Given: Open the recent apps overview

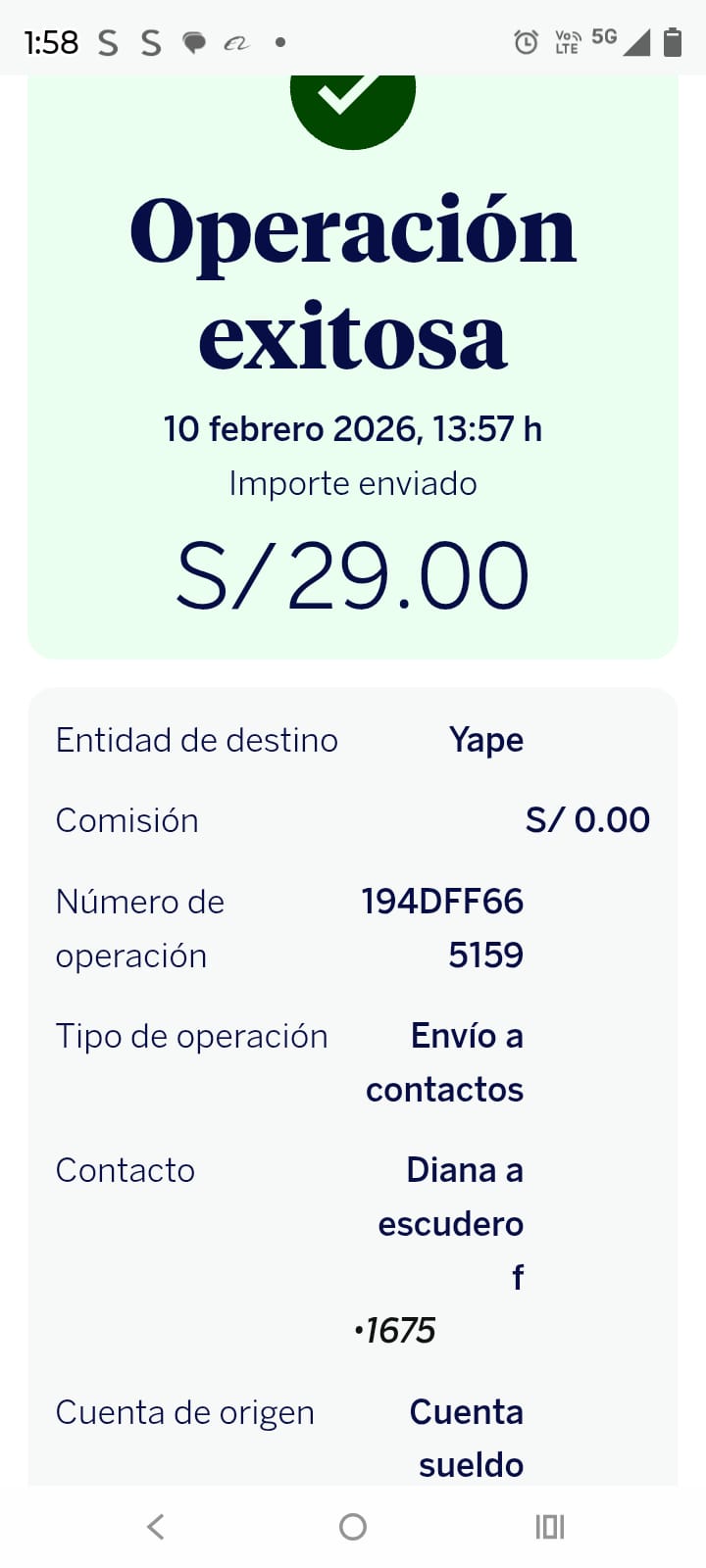Looking at the screenshot, I should pyautogui.click(x=550, y=1526).
